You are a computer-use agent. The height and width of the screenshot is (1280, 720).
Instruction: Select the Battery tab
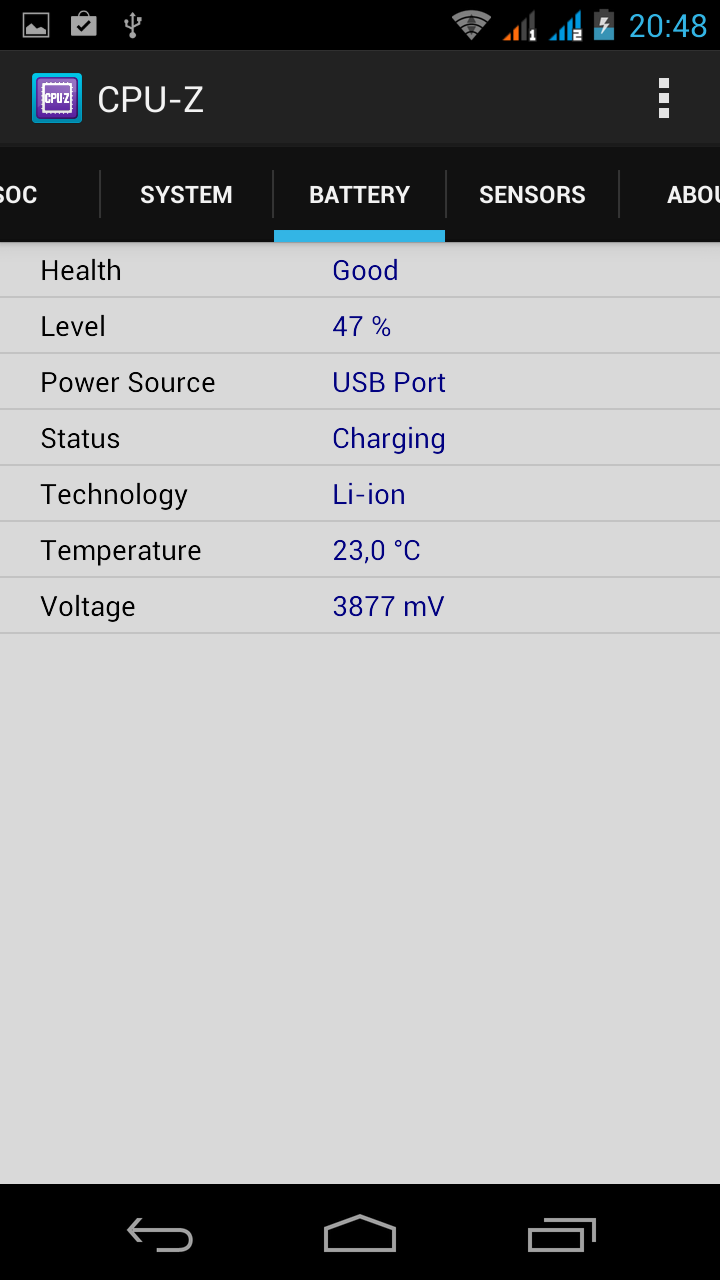(359, 194)
